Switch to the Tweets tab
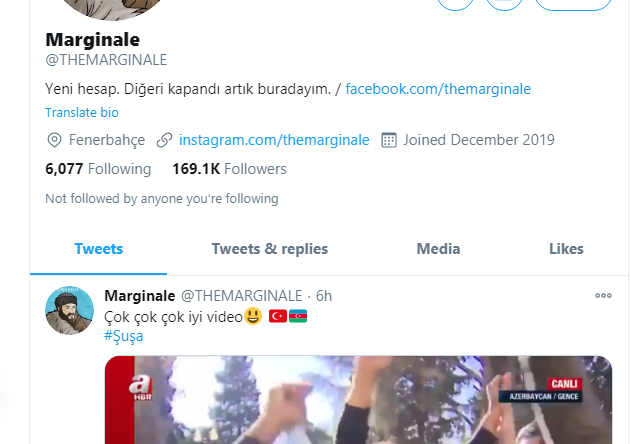 (98, 249)
